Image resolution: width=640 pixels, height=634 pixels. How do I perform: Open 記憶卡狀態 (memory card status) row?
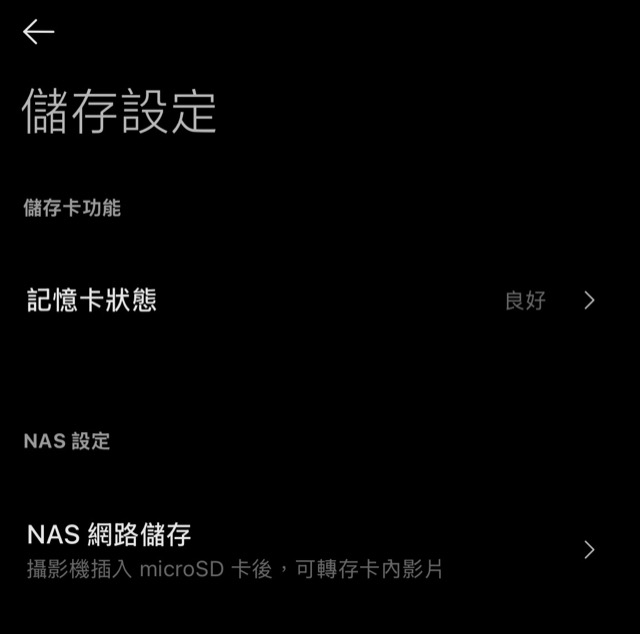click(x=310, y=300)
